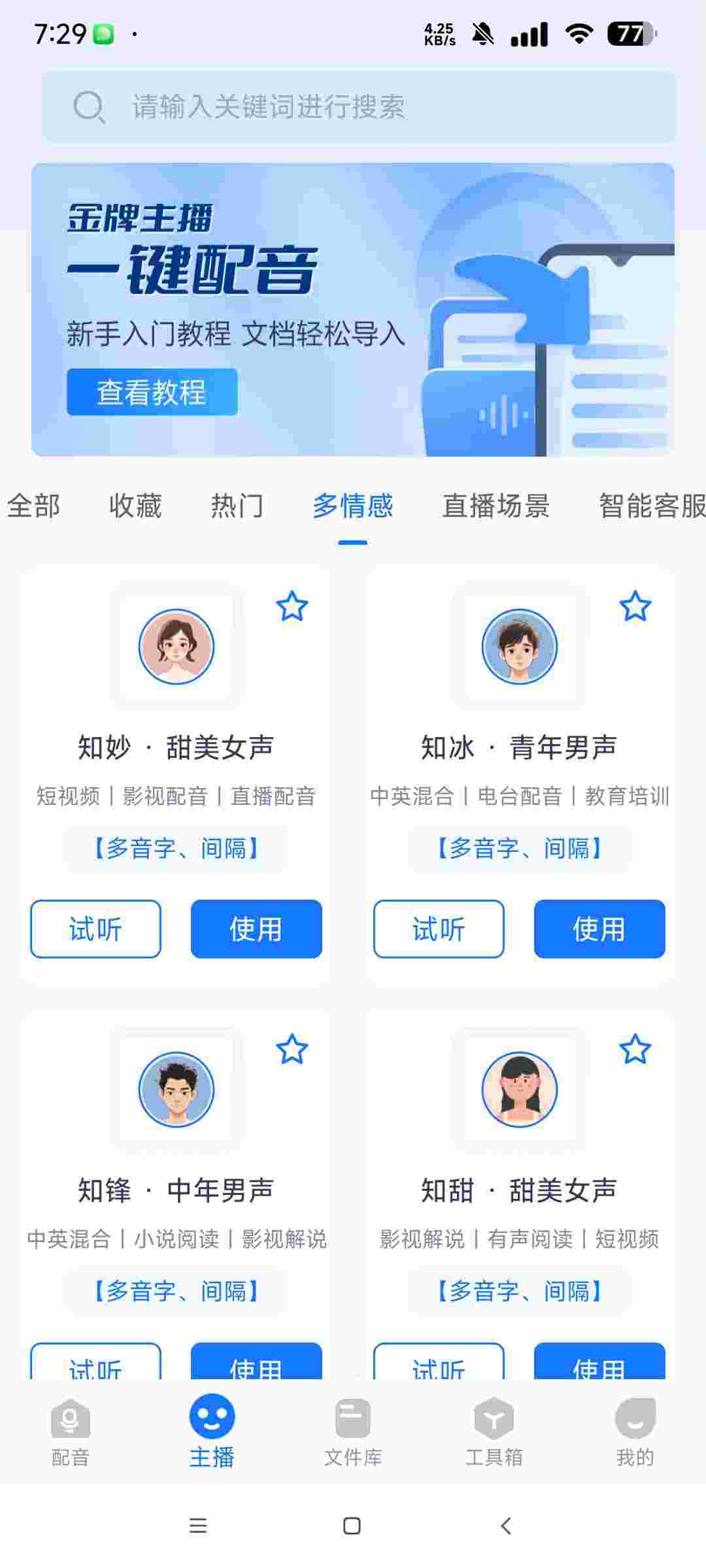
Task: Open the 直播场景 category tab
Action: [x=496, y=506]
